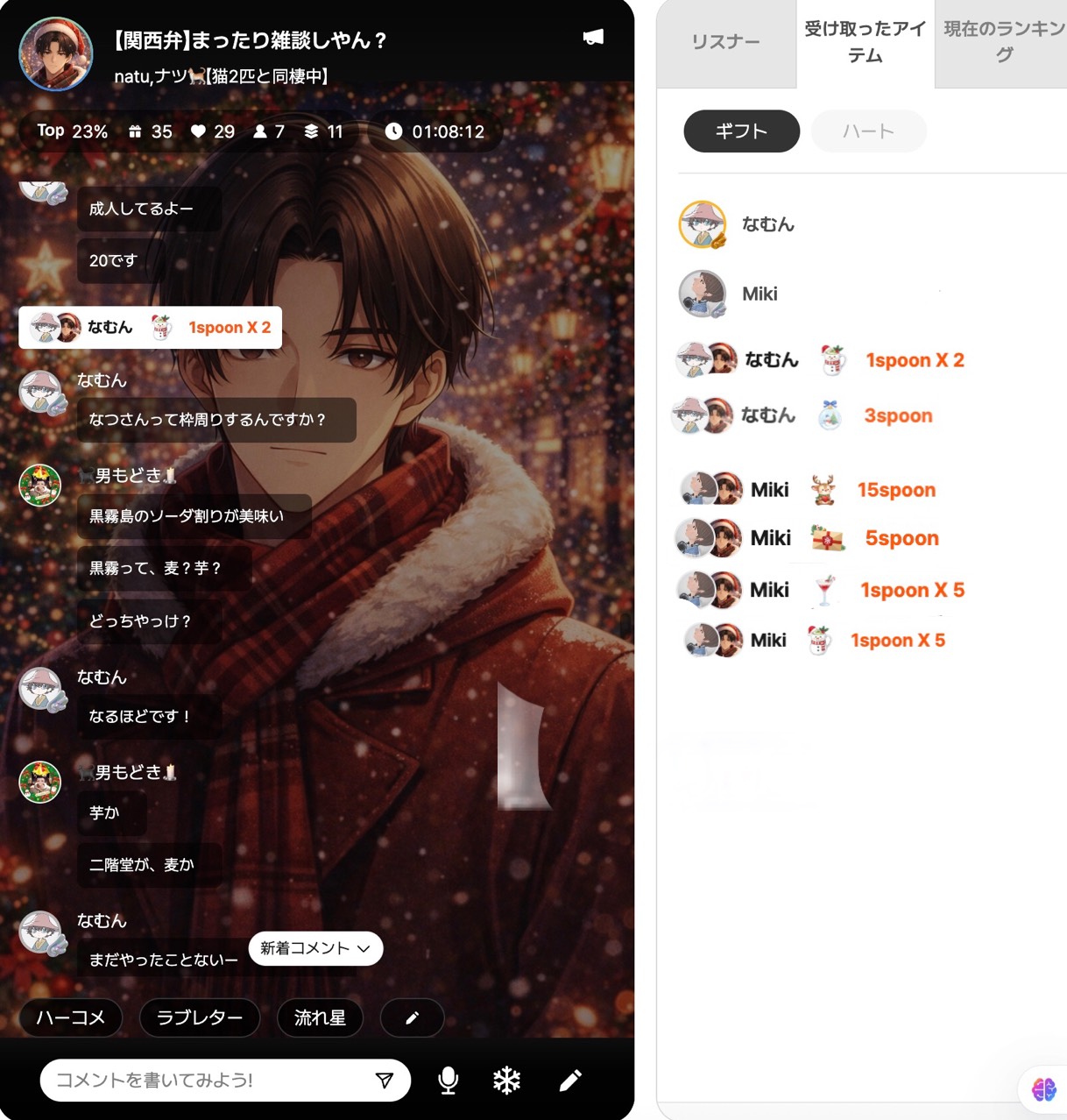
Task: Open Miki's profile in the gift list
Action: pyautogui.click(x=703, y=294)
